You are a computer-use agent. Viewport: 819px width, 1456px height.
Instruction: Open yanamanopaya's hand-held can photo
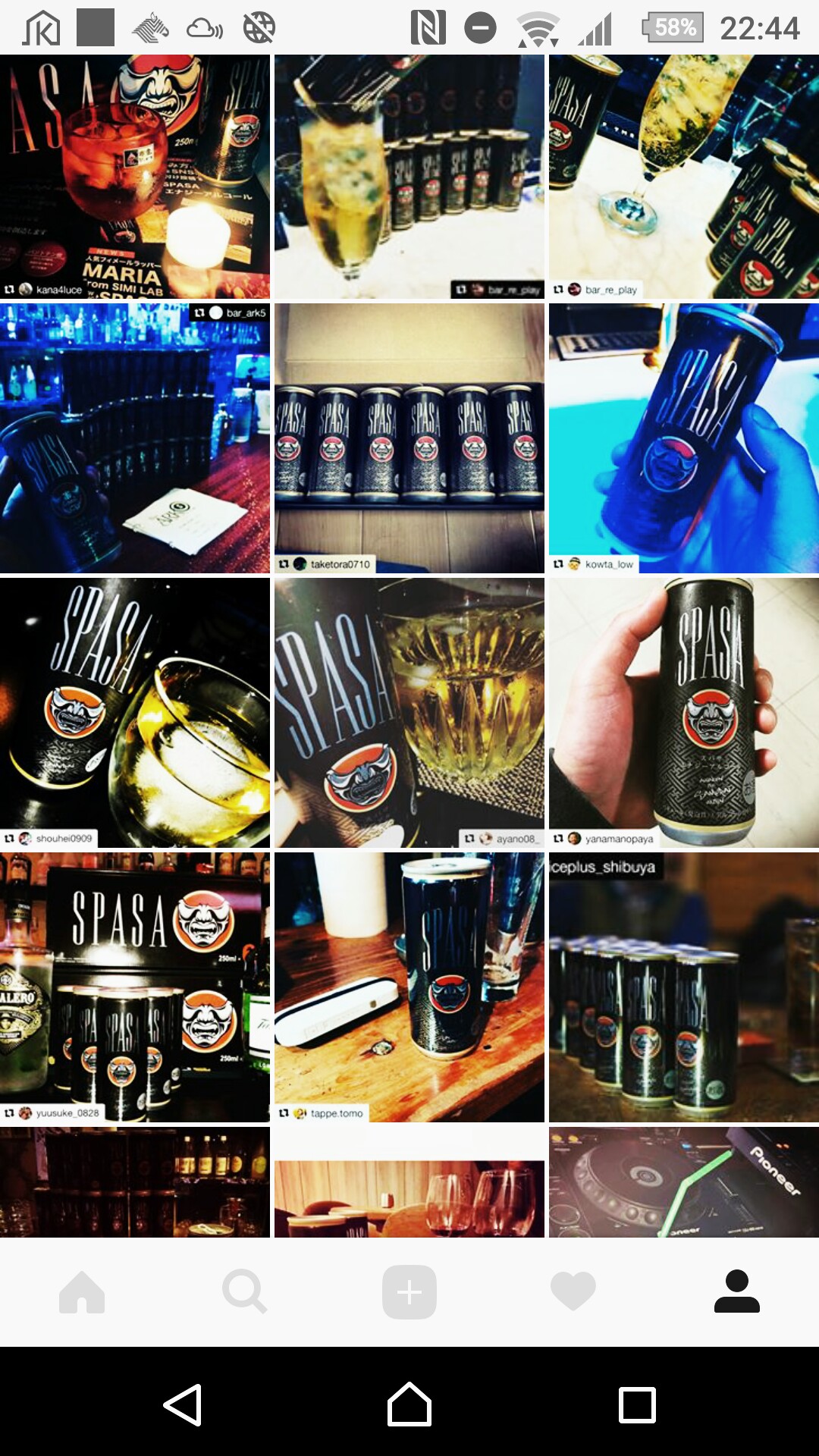tap(684, 713)
